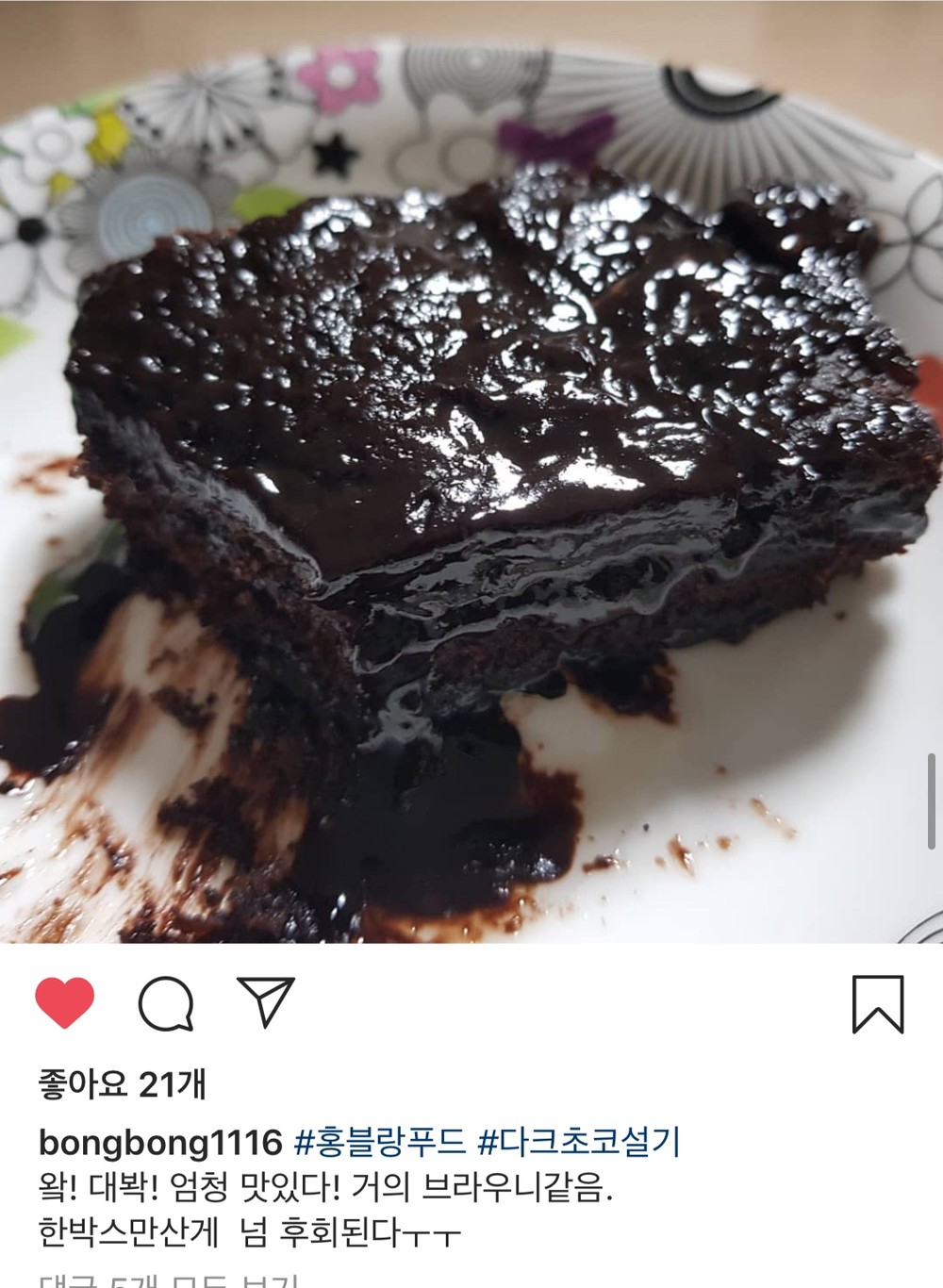
Task: Open comments via the speech bubble icon
Action: click(167, 1003)
